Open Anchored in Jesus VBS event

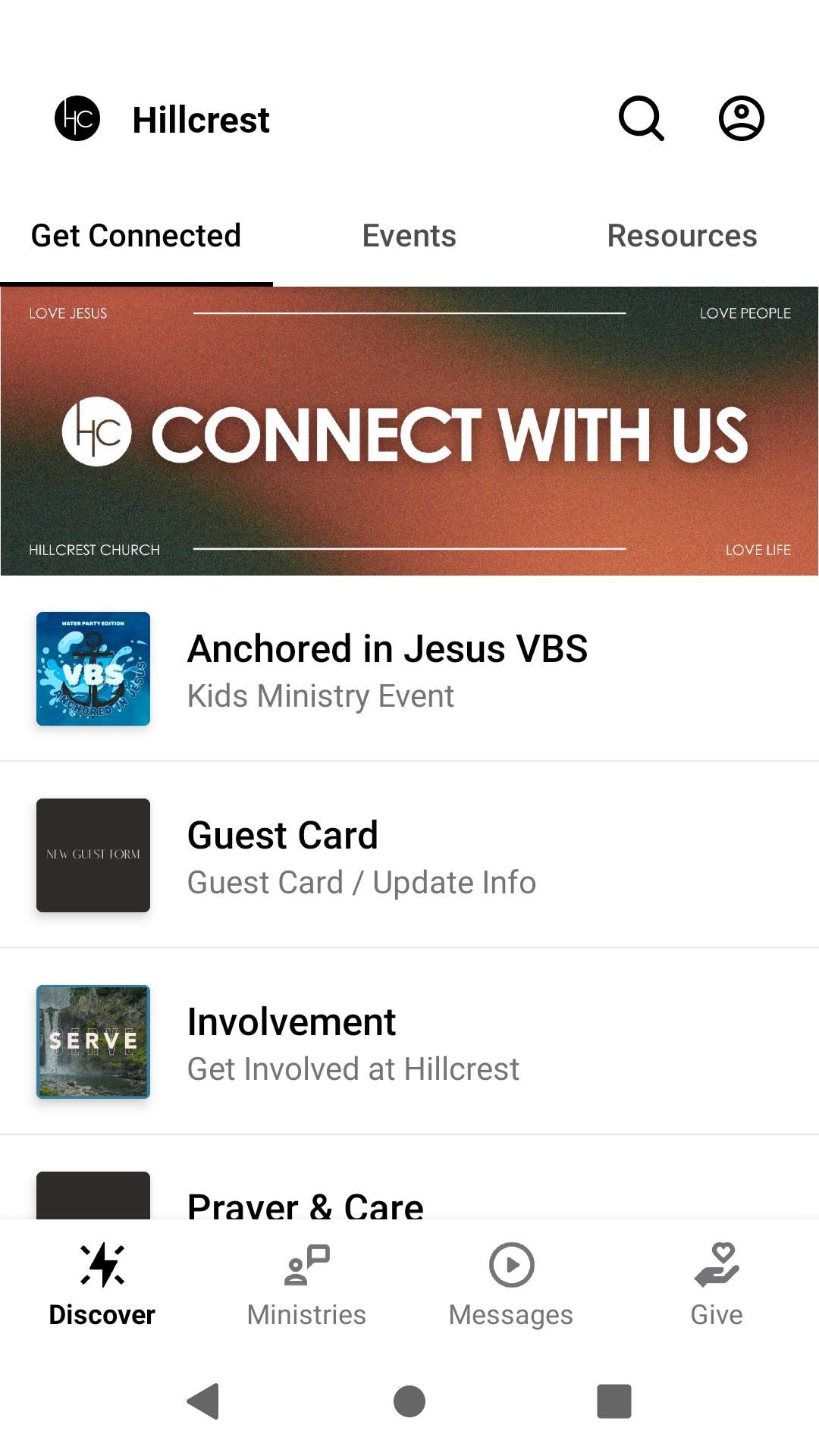[409, 669]
